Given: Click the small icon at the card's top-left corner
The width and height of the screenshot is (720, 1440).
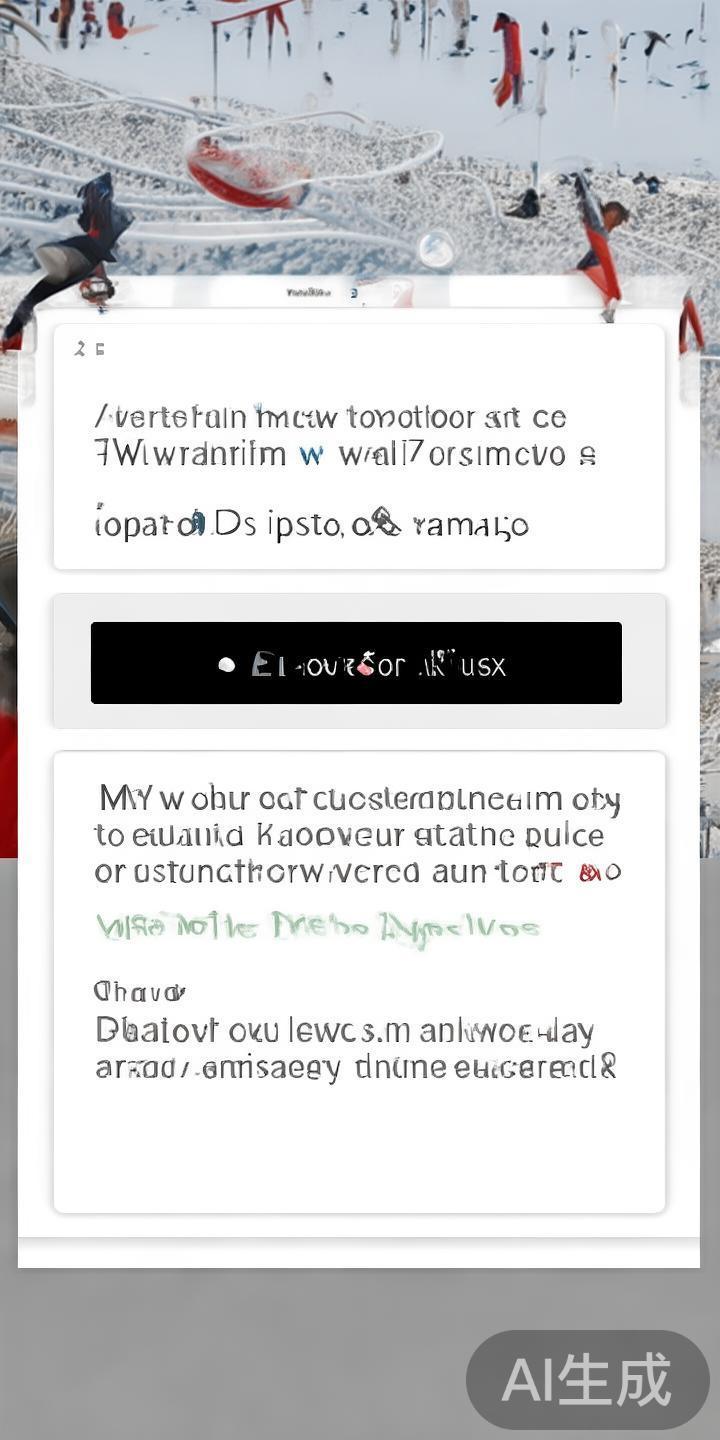Looking at the screenshot, I should click(78, 347).
